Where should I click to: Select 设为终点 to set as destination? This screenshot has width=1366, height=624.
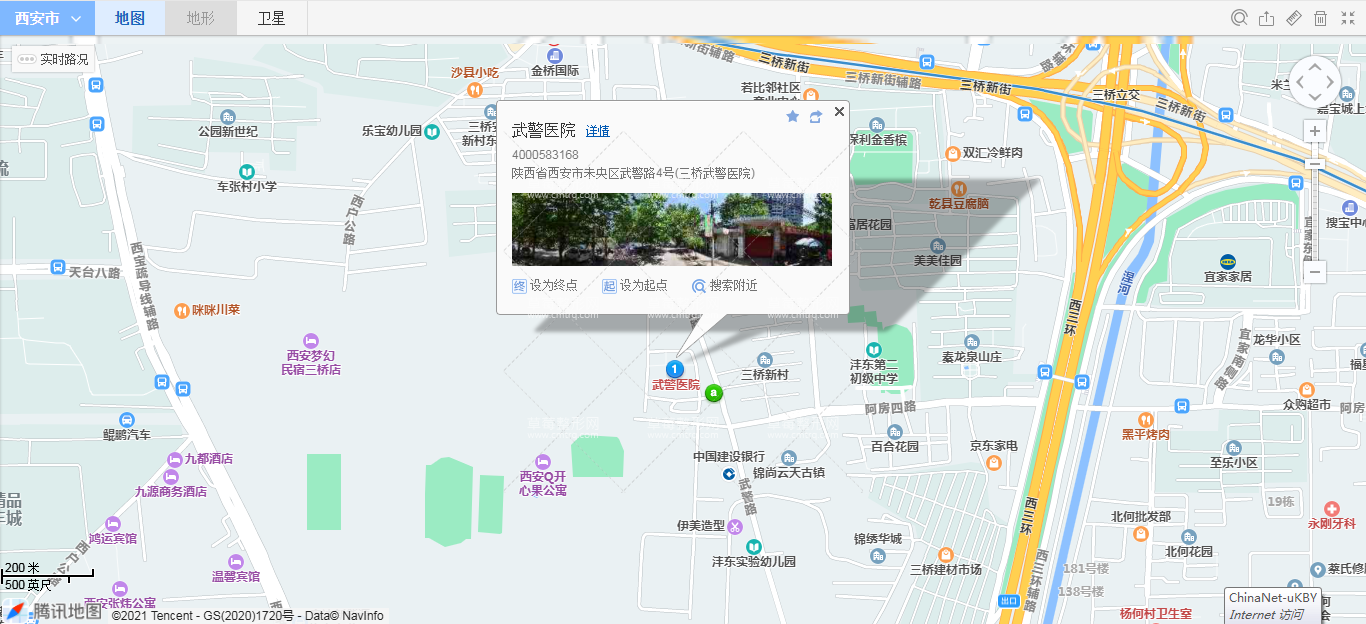coord(546,286)
